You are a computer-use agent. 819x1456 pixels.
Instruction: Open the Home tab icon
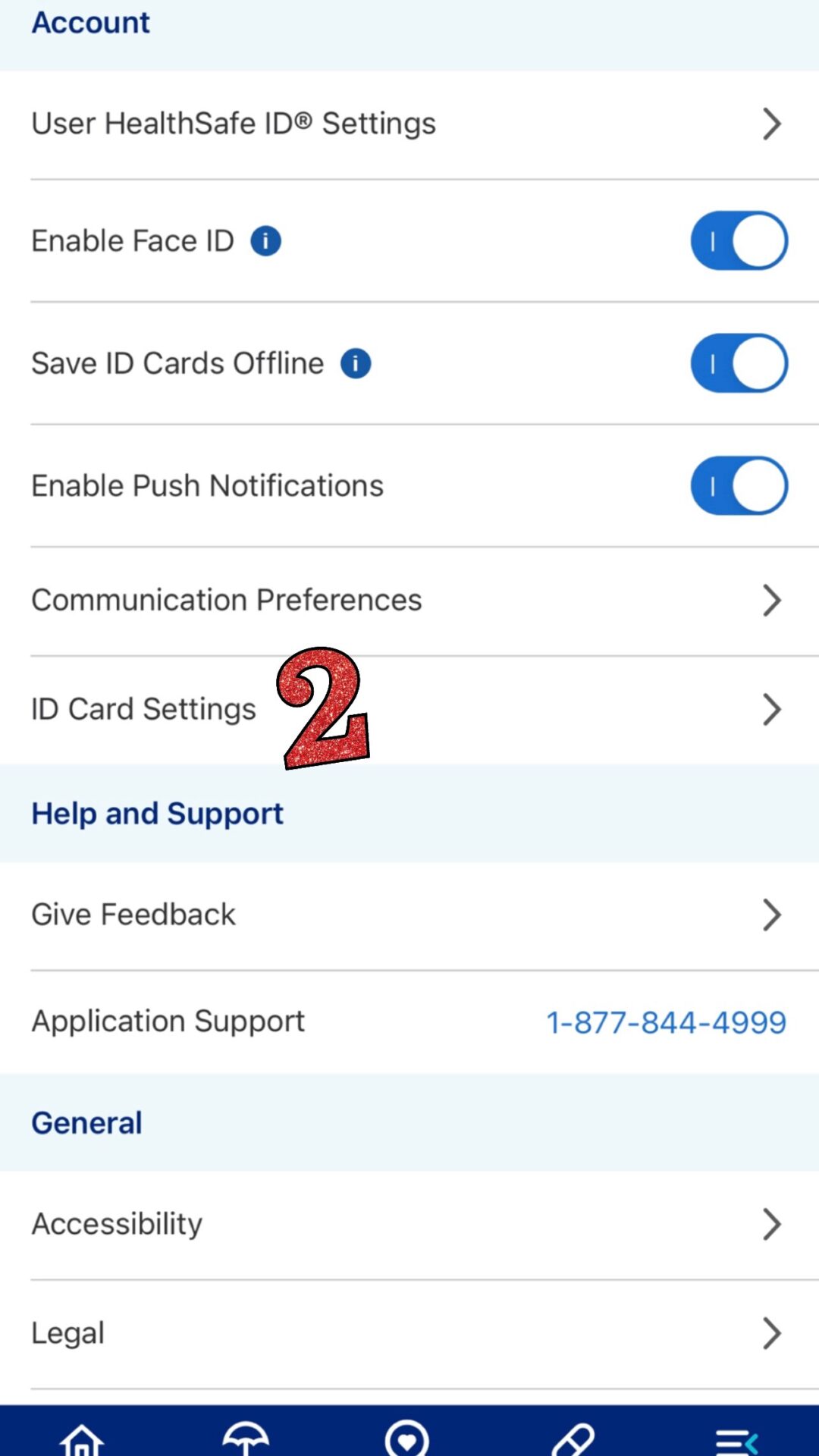click(82, 1437)
